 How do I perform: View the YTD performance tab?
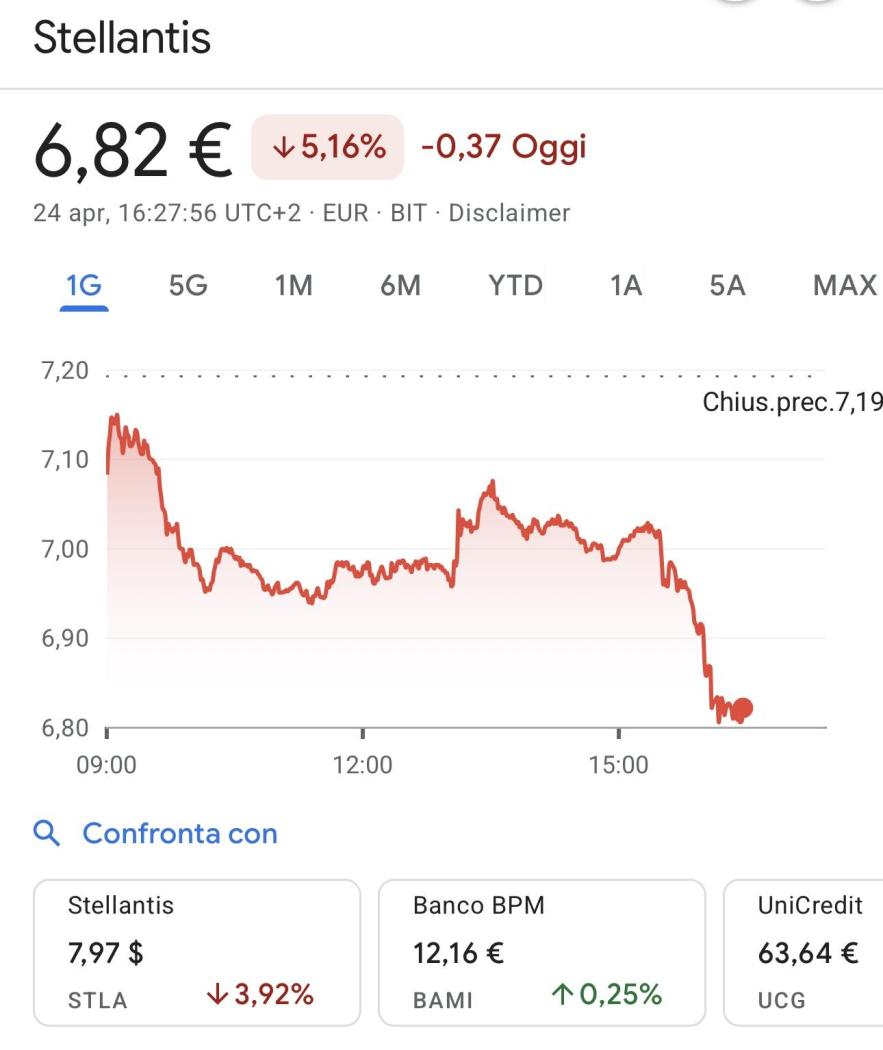[x=515, y=286]
